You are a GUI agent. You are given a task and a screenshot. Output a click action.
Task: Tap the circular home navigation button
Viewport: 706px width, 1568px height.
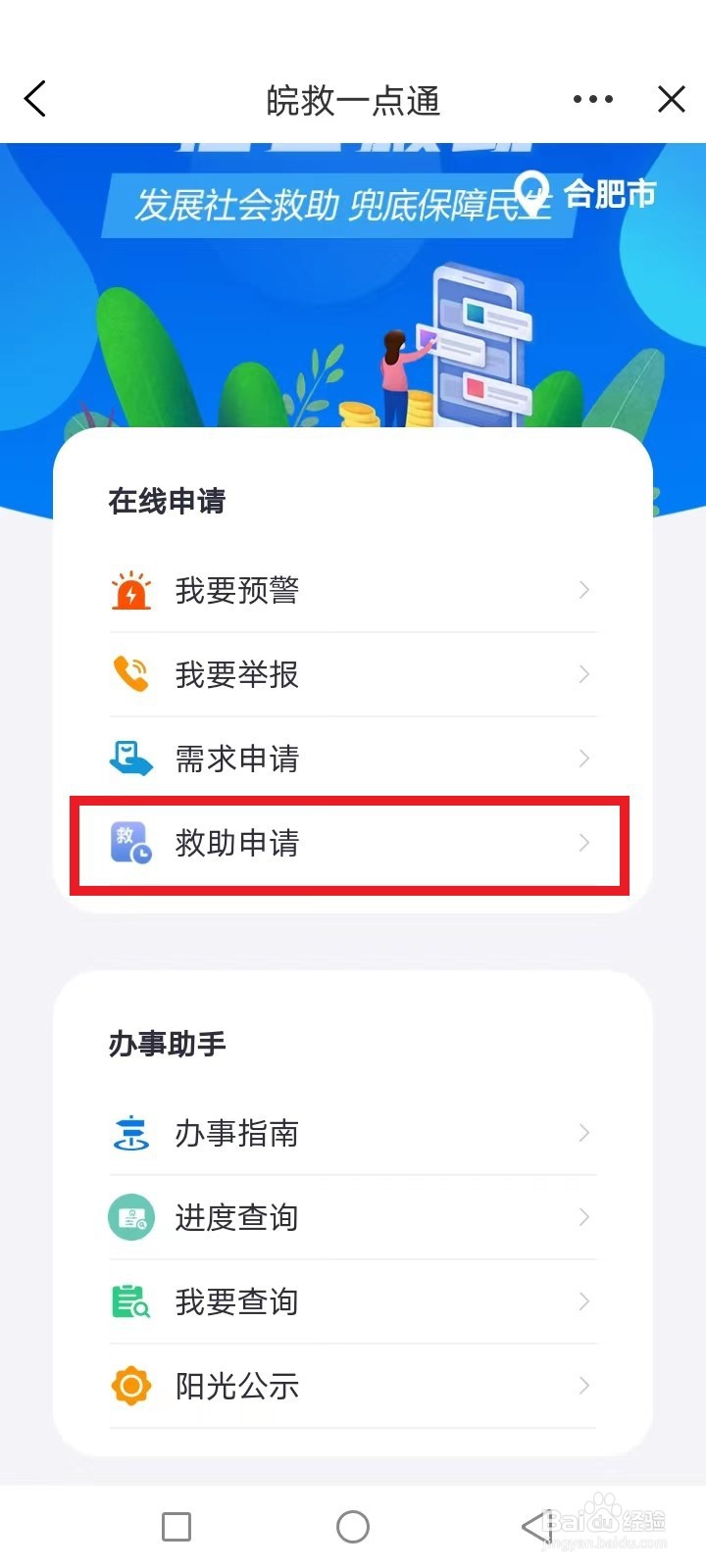click(353, 1526)
